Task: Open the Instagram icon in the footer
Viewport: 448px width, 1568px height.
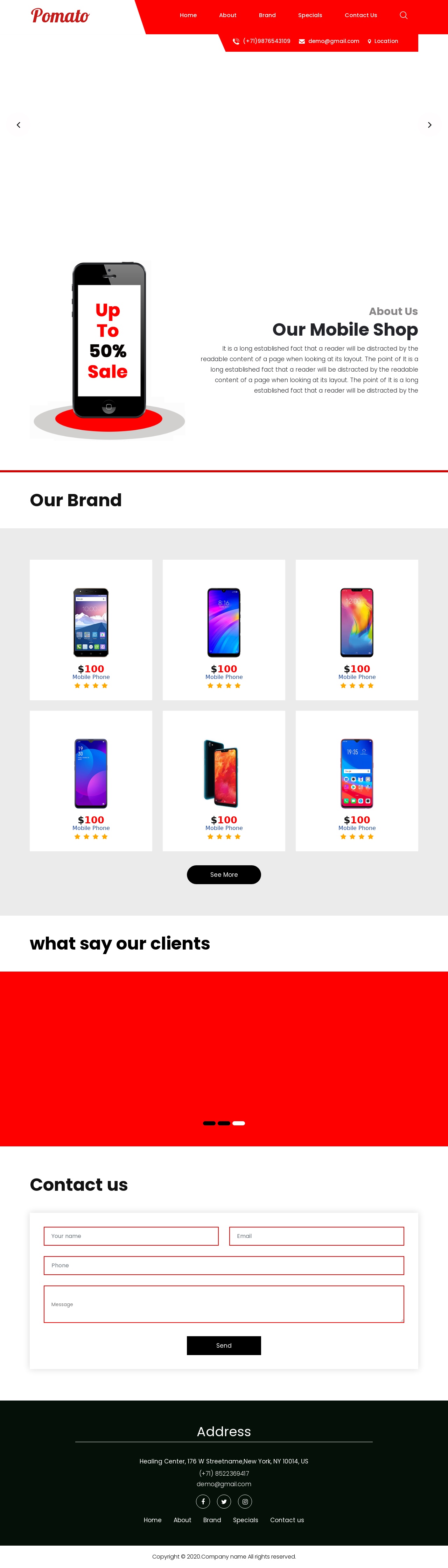Action: coord(245,1501)
